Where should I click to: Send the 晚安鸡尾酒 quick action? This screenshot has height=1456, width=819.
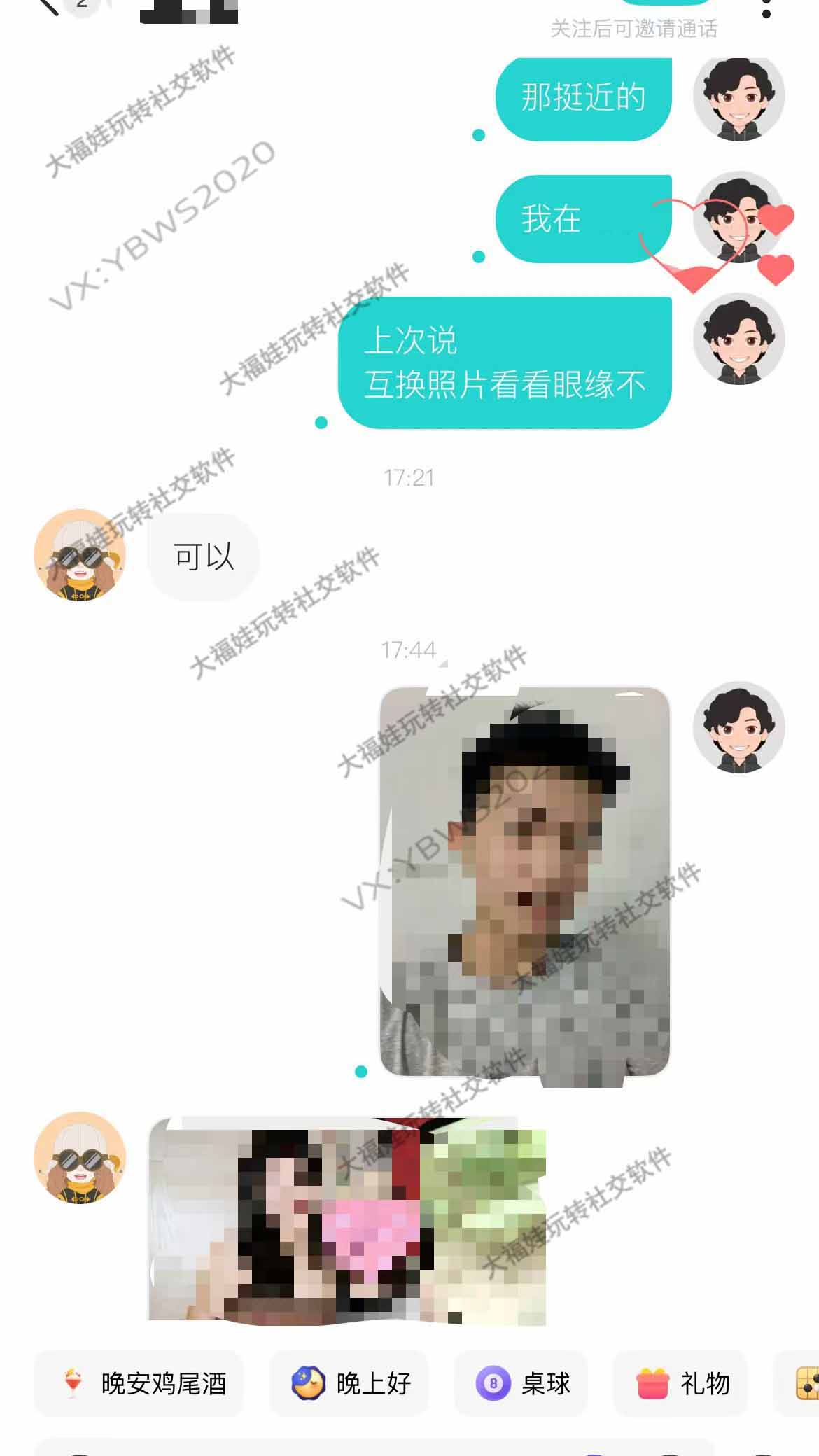[139, 1383]
